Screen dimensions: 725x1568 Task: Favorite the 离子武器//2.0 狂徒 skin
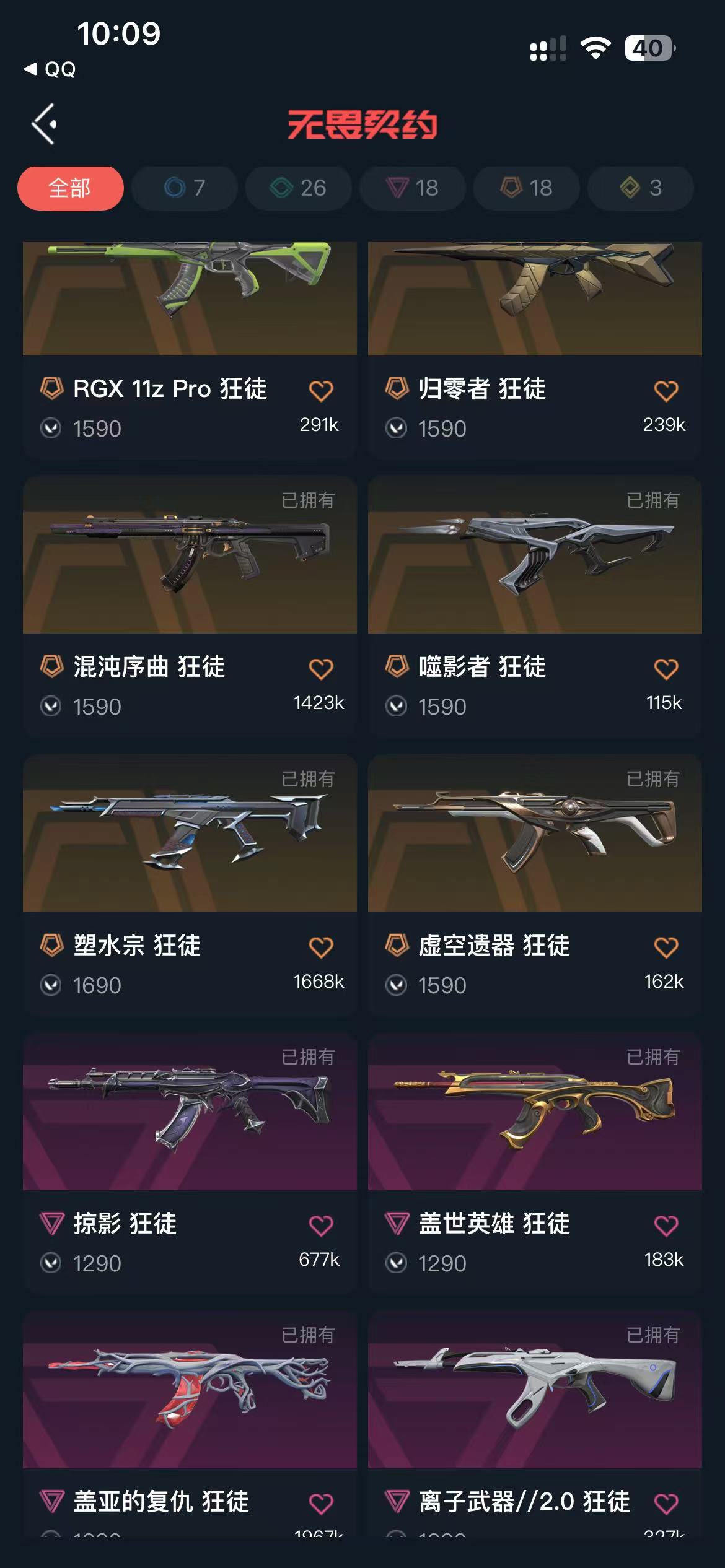666,1503
